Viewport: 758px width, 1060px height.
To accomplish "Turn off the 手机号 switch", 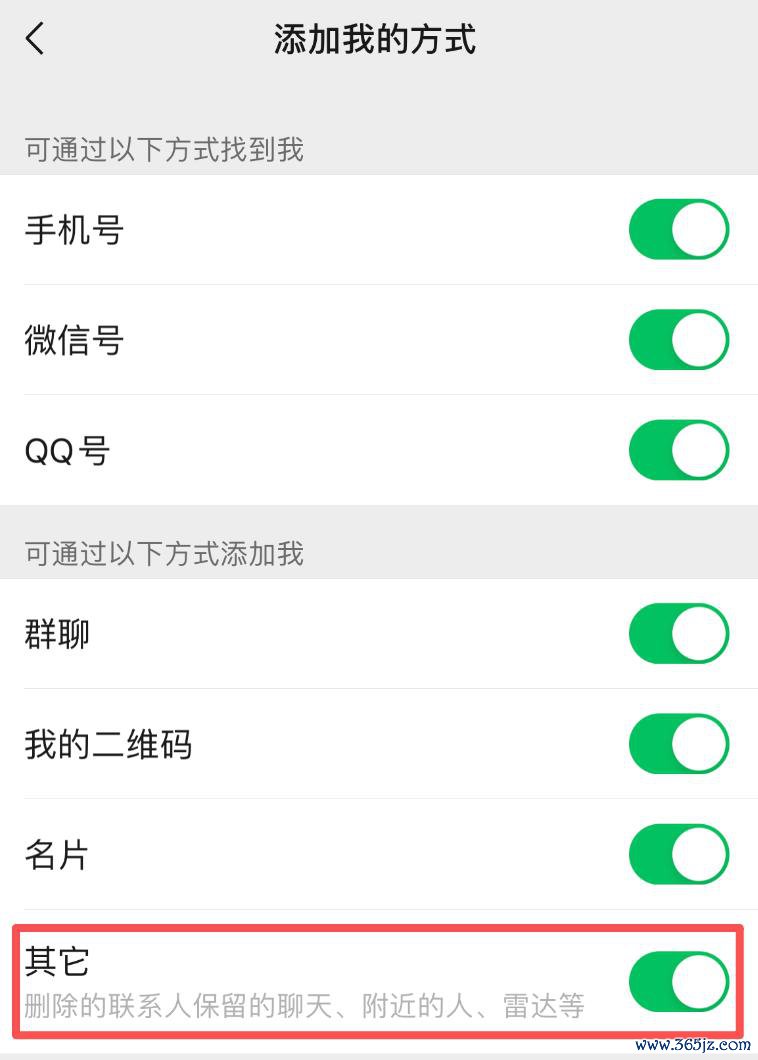I will (678, 230).
